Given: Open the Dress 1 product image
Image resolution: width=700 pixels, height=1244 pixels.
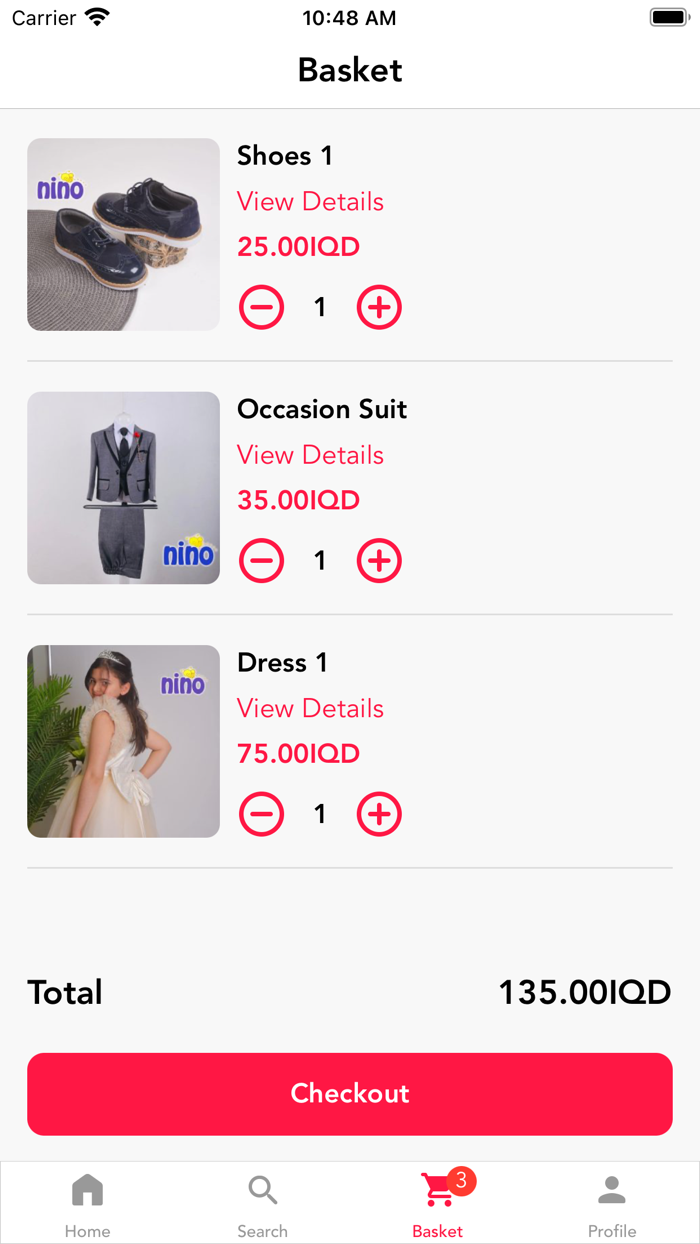Looking at the screenshot, I should (123, 741).
